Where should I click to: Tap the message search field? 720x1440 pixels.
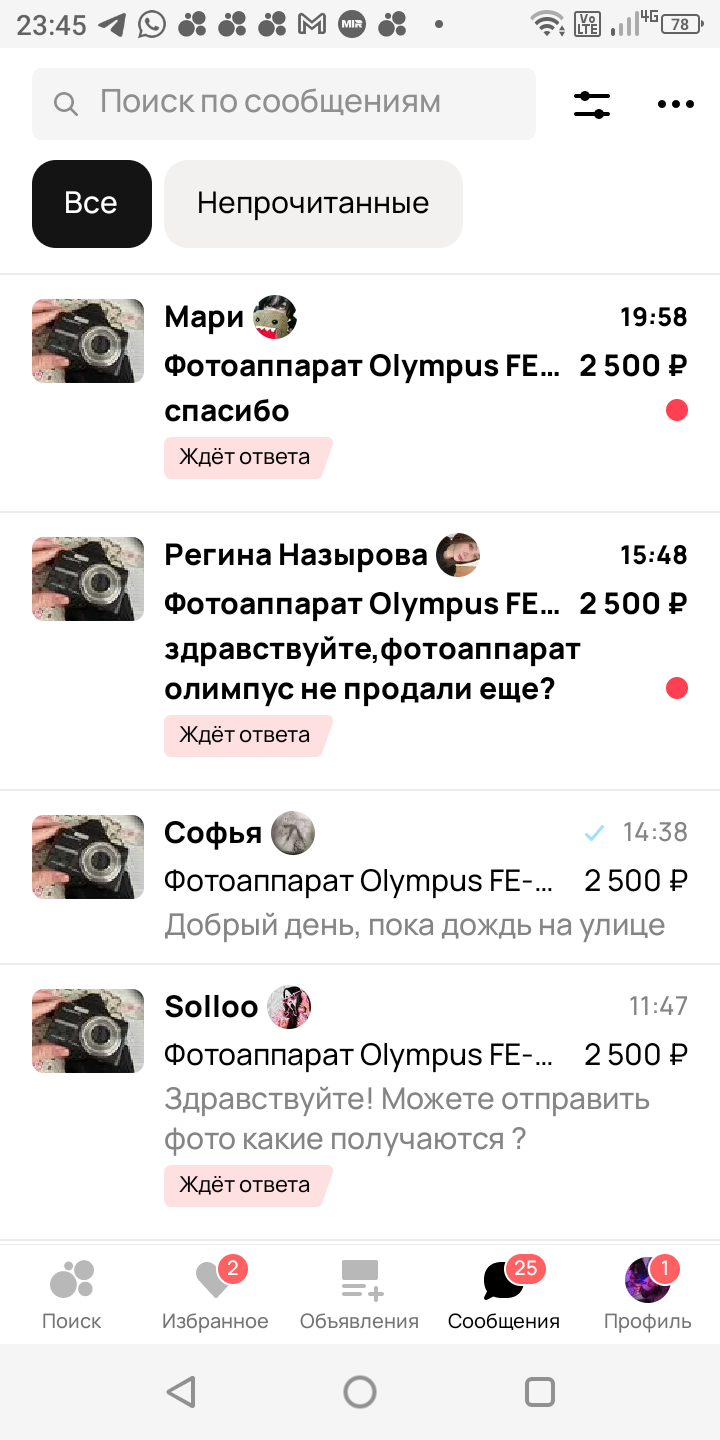284,103
